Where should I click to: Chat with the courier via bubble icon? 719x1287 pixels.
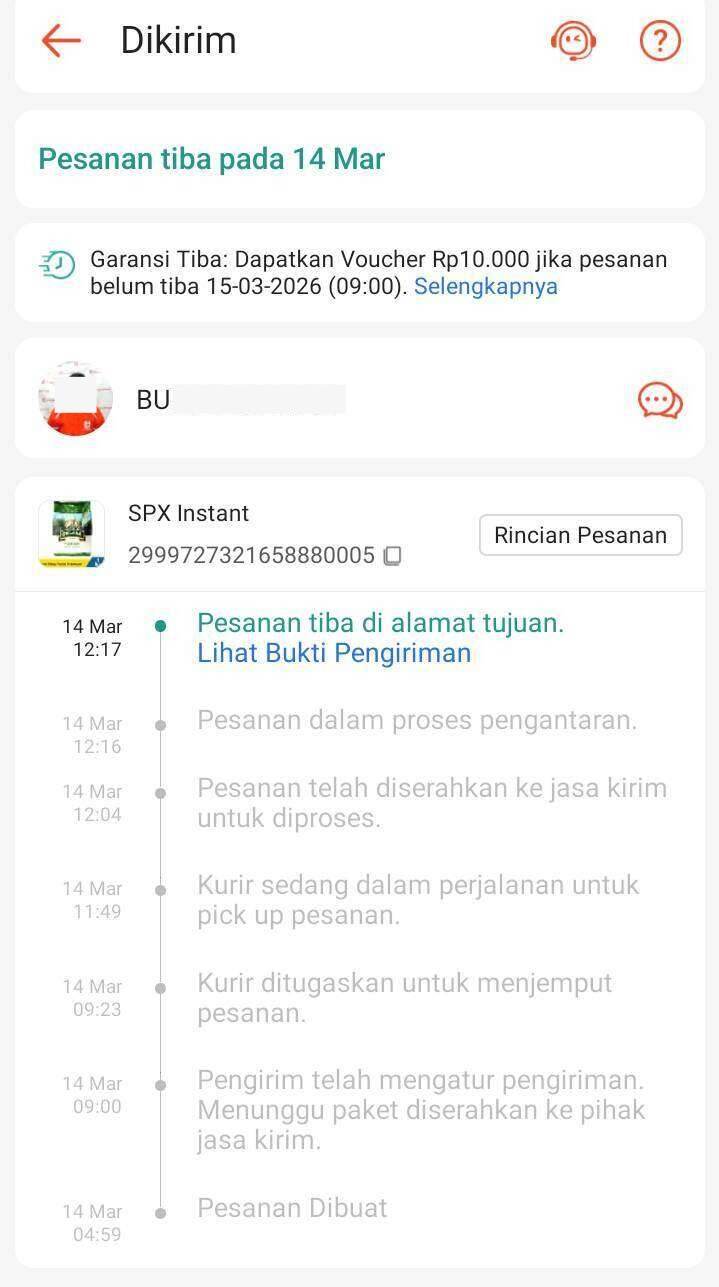(x=660, y=400)
